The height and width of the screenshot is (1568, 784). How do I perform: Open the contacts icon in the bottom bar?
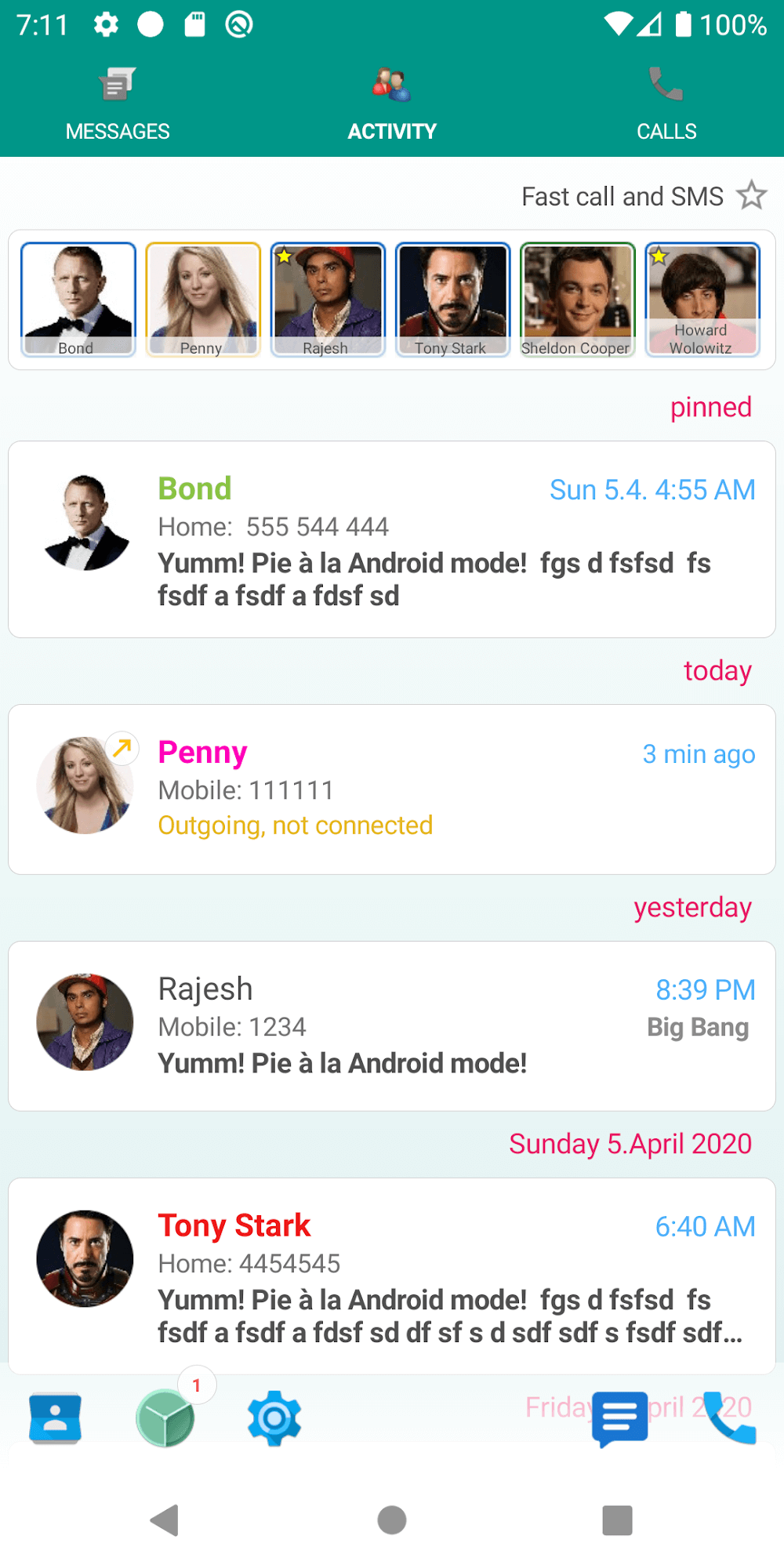pos(55,1418)
